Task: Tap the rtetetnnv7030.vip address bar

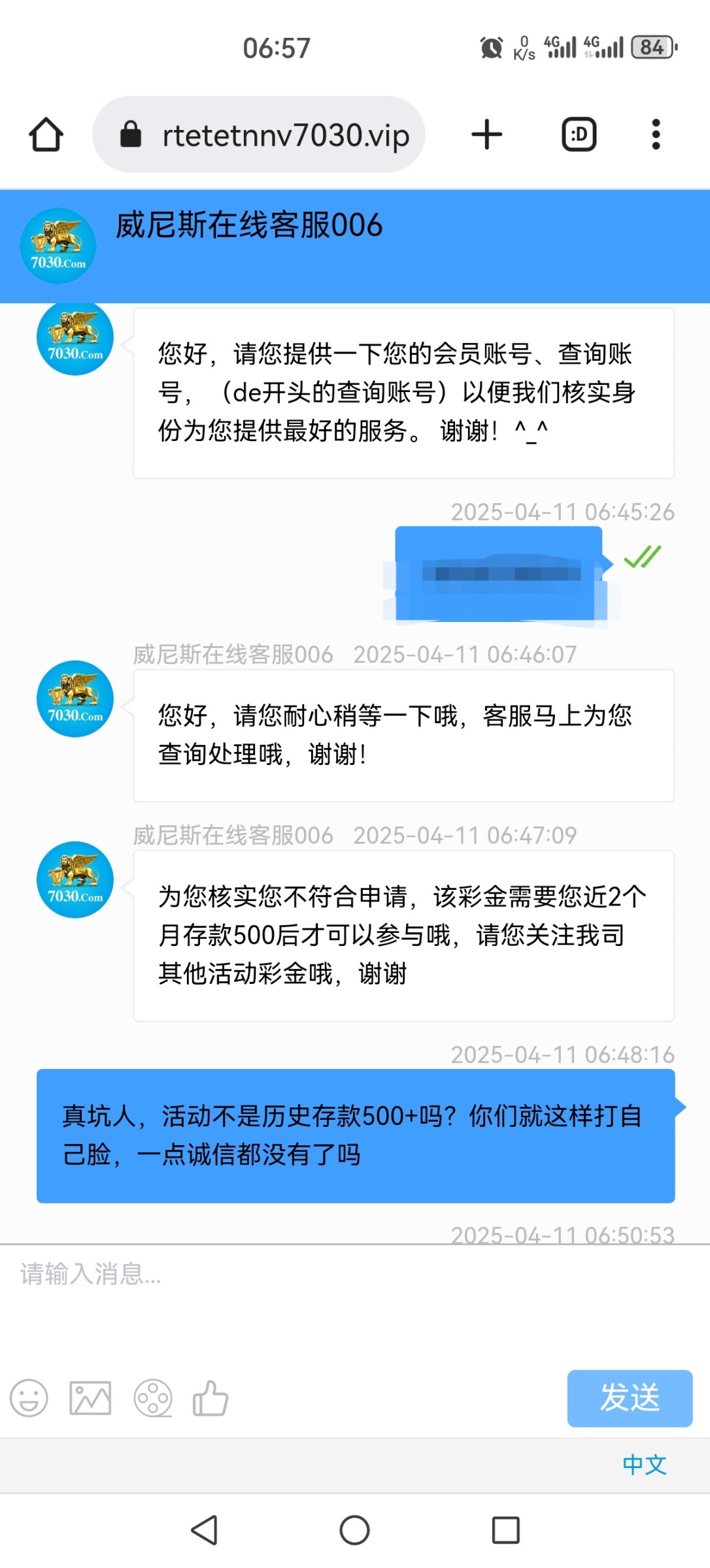Action: point(259,135)
